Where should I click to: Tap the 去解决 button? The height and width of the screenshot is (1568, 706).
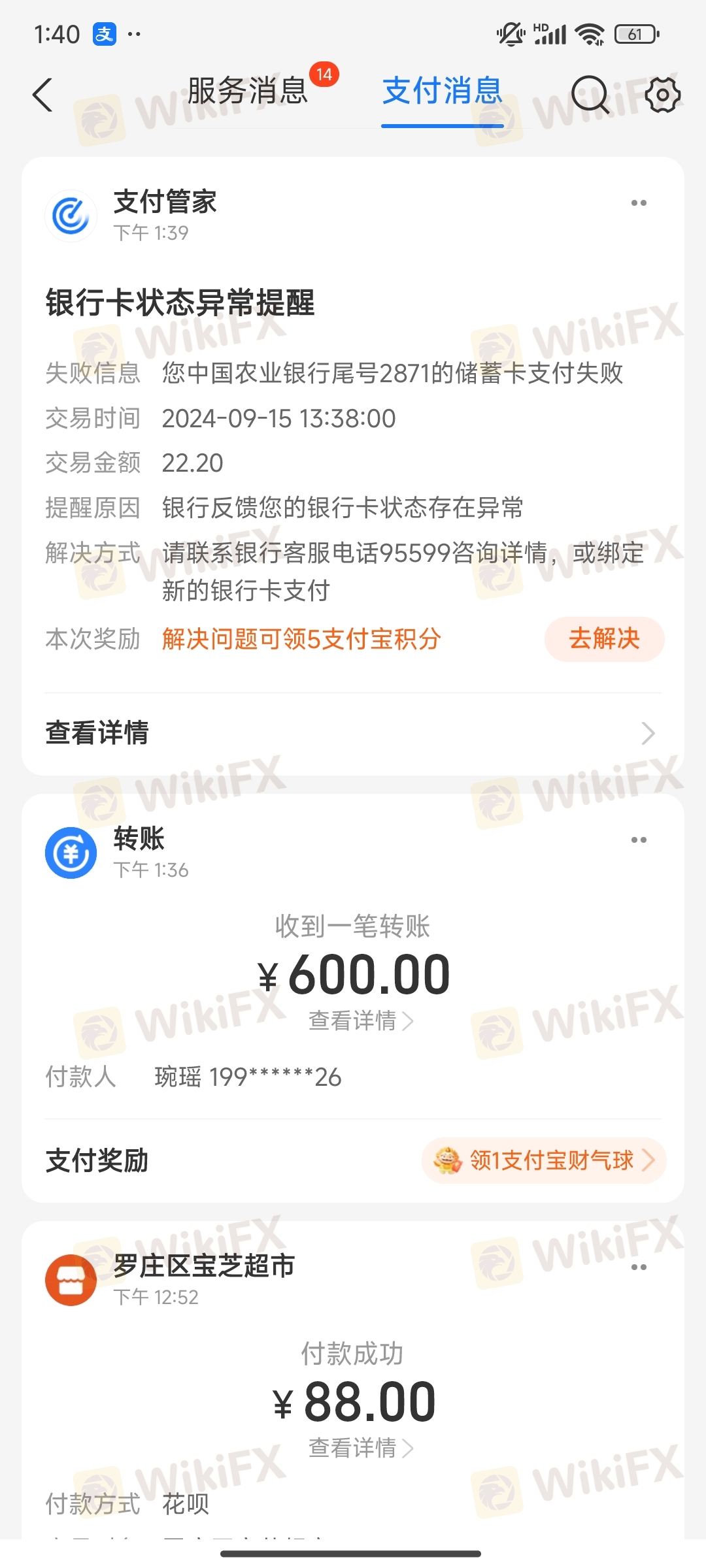tap(604, 639)
